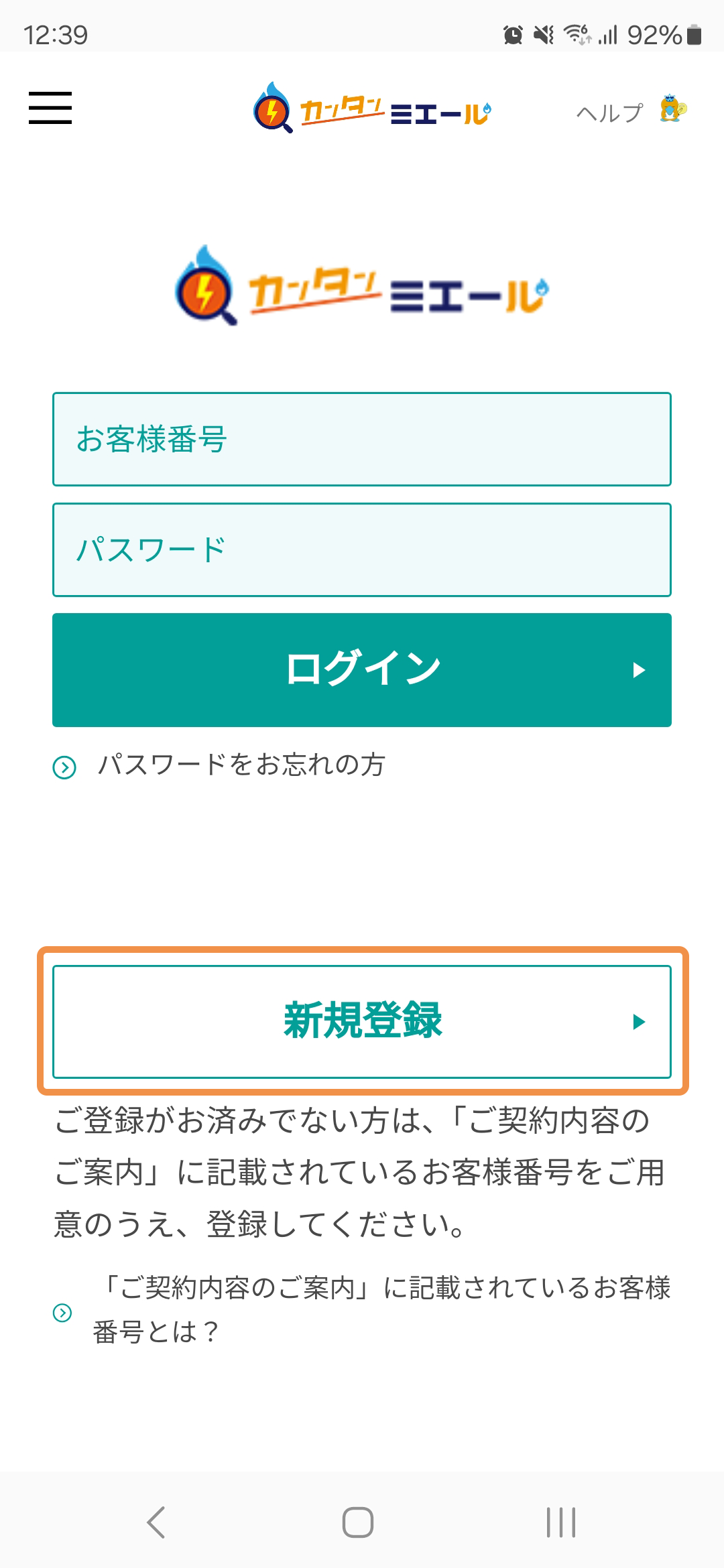Screen dimensions: 724x1568
Task: Open the ヘルプ help link
Action: pos(631,111)
